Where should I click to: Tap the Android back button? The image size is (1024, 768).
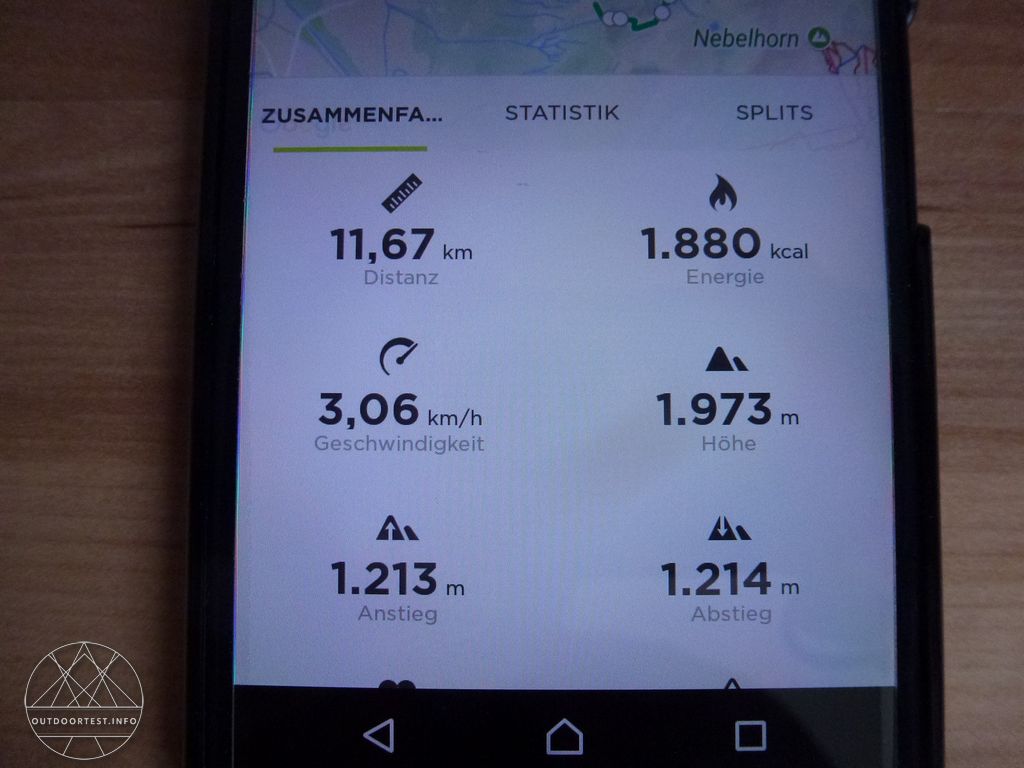pyautogui.click(x=378, y=736)
